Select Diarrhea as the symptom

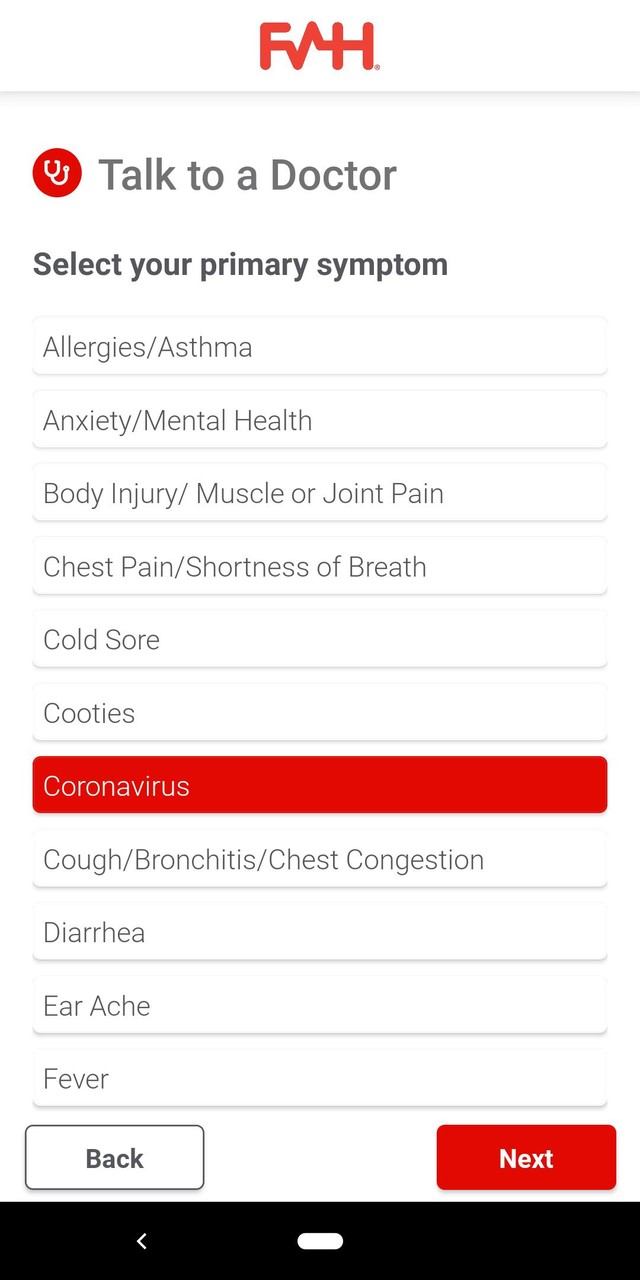pyautogui.click(x=320, y=932)
